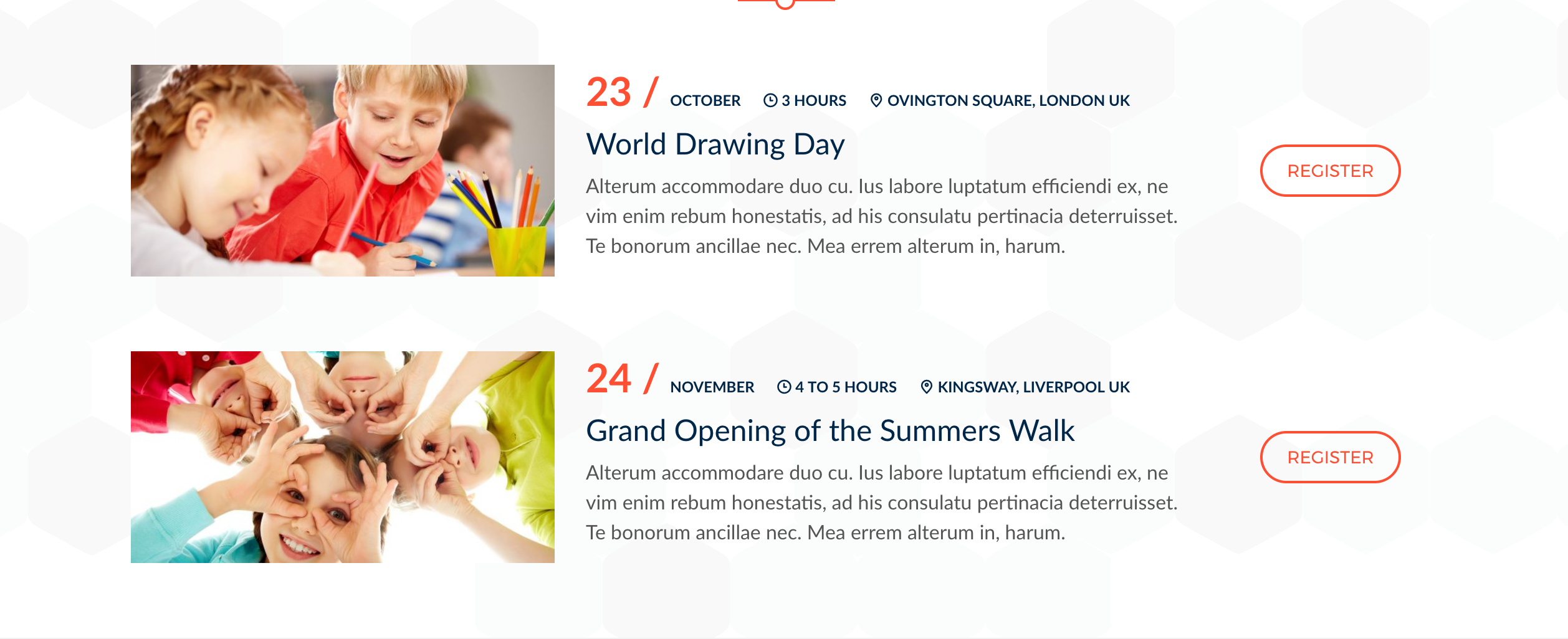Open Grand Opening of the Summers Walk title
1568x639 pixels.
tap(829, 431)
